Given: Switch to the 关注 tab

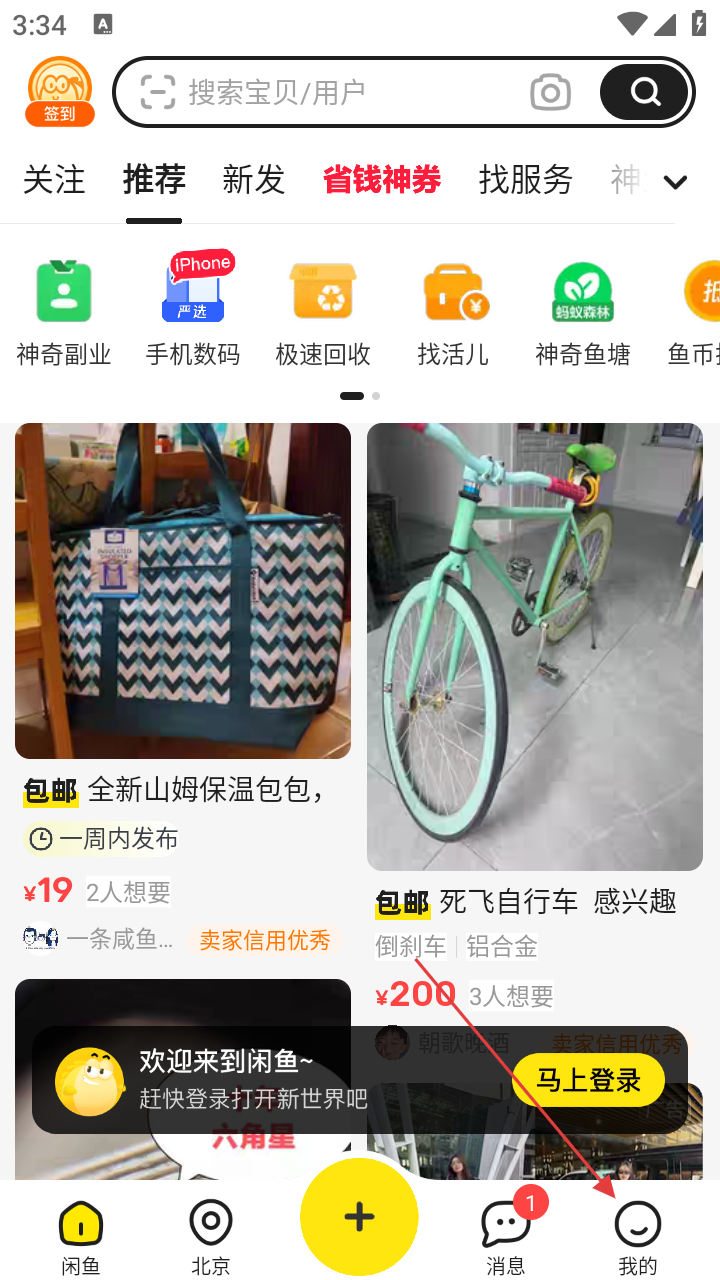Looking at the screenshot, I should coord(54,180).
